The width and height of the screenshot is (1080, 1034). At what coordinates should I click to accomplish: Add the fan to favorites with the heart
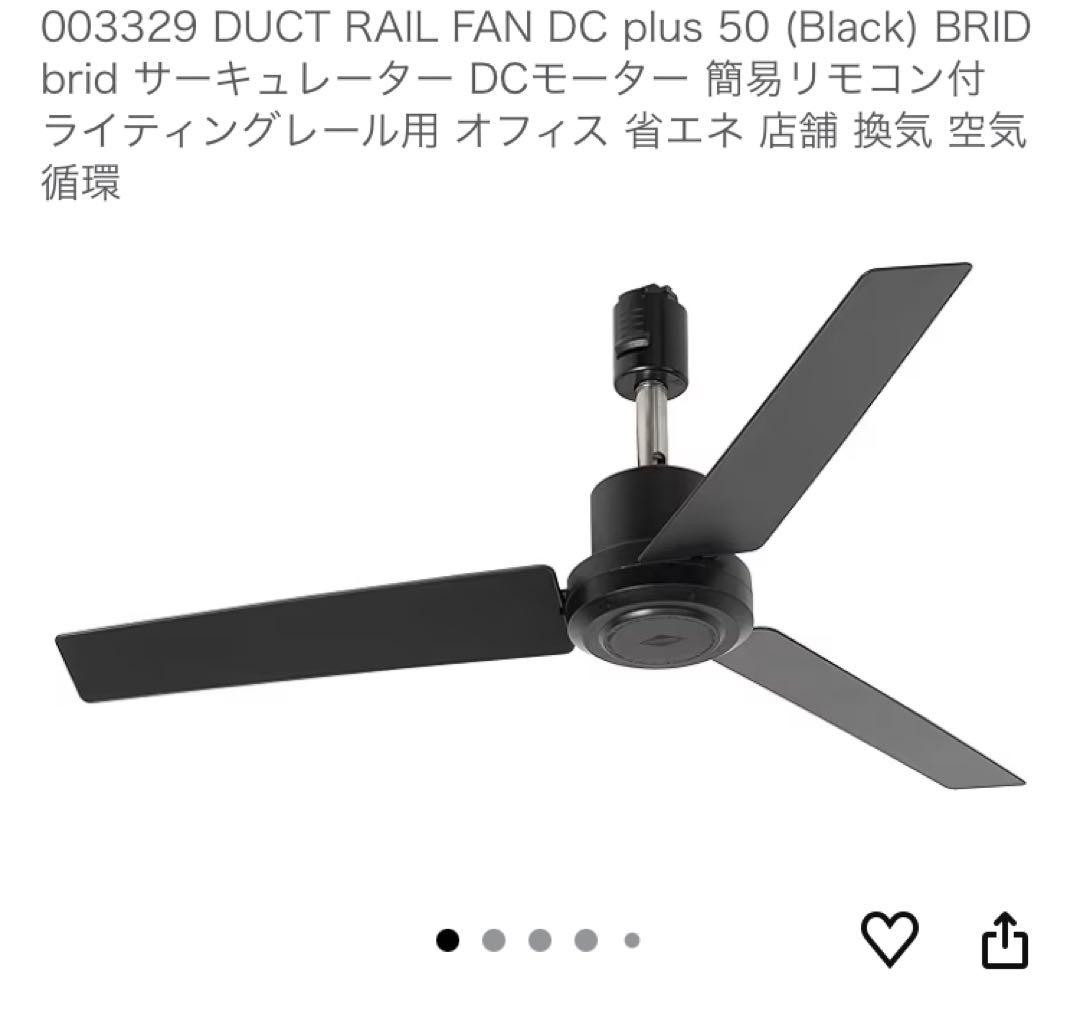[889, 940]
